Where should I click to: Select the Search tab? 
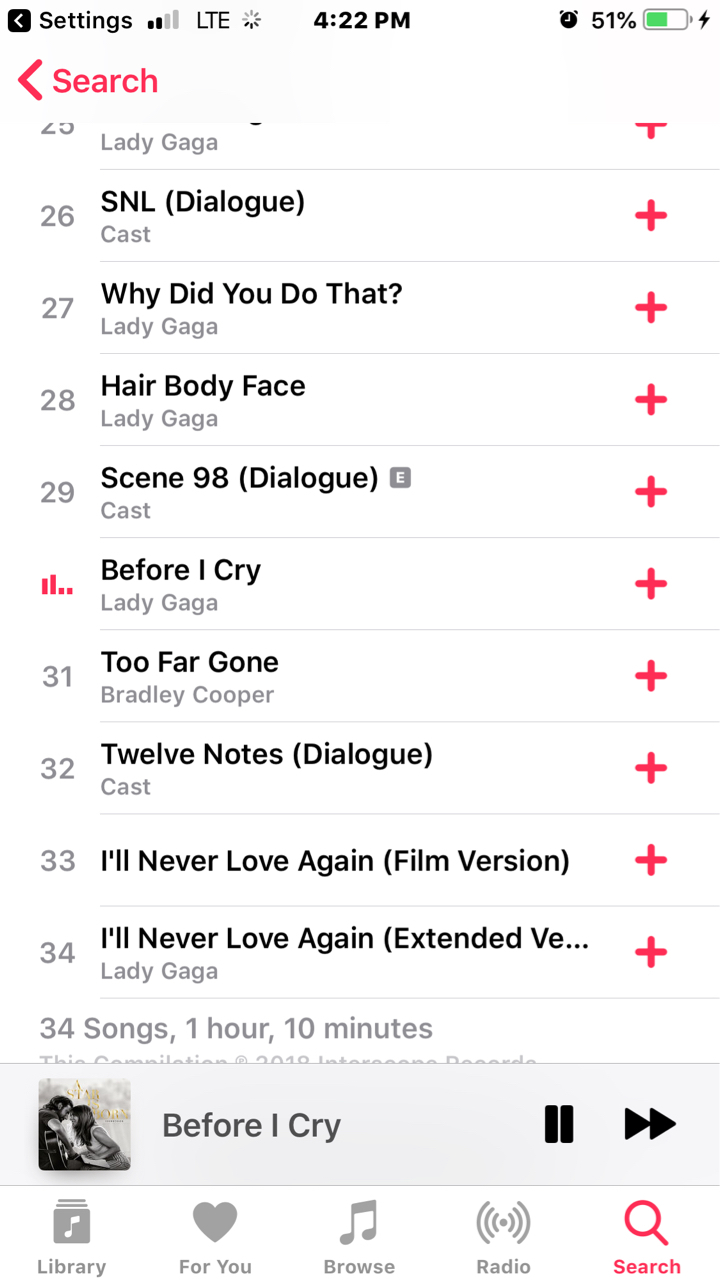(x=647, y=1238)
